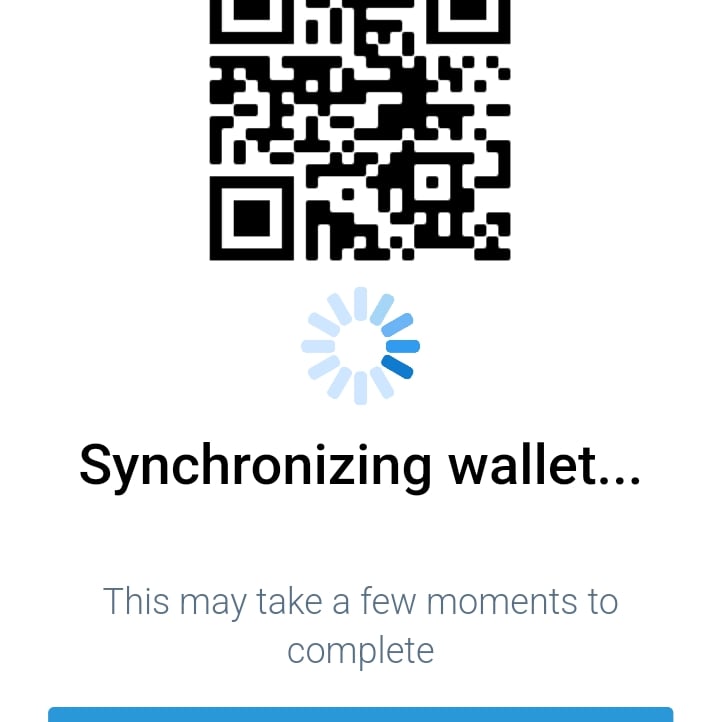Tap the blue button below the sync message
The height and width of the screenshot is (722, 720).
pos(360,714)
